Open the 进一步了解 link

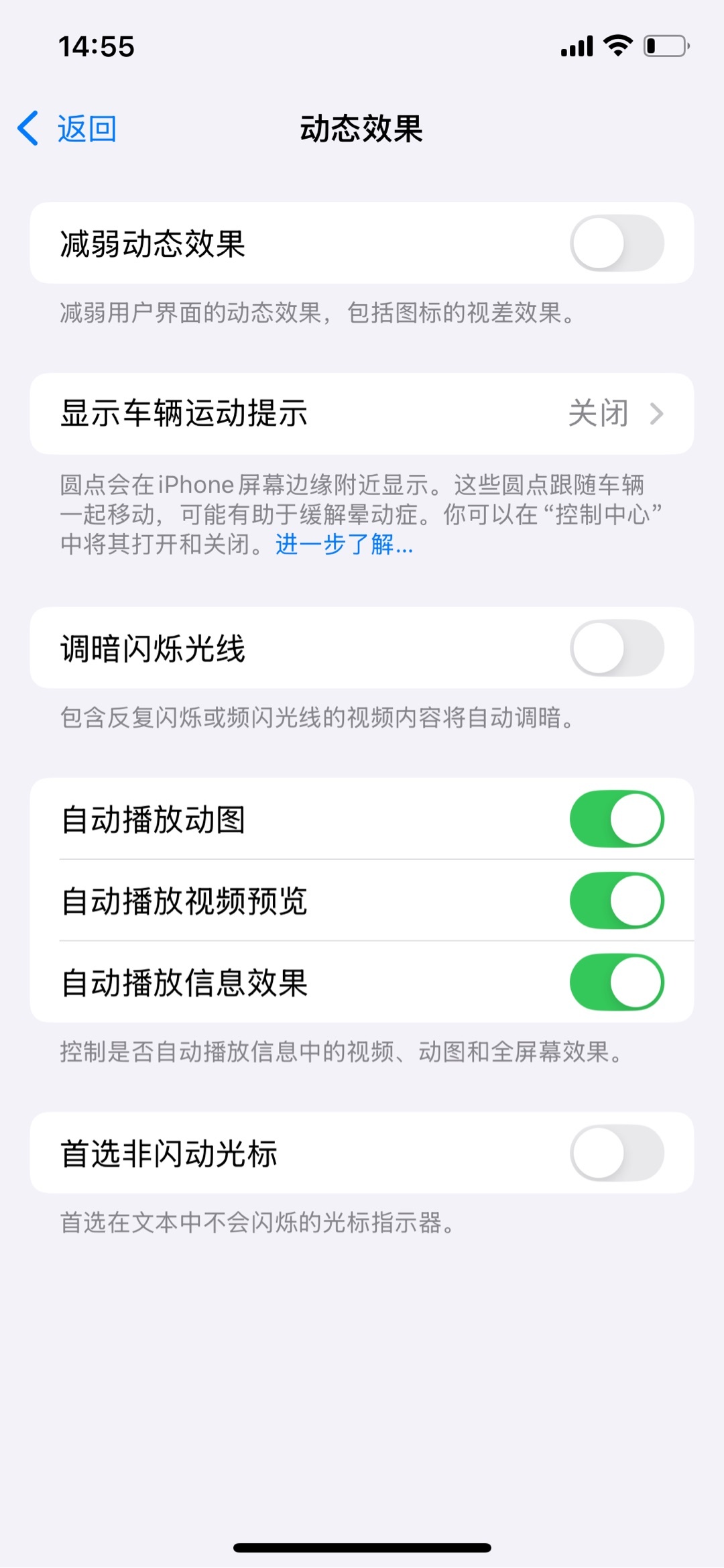point(344,545)
